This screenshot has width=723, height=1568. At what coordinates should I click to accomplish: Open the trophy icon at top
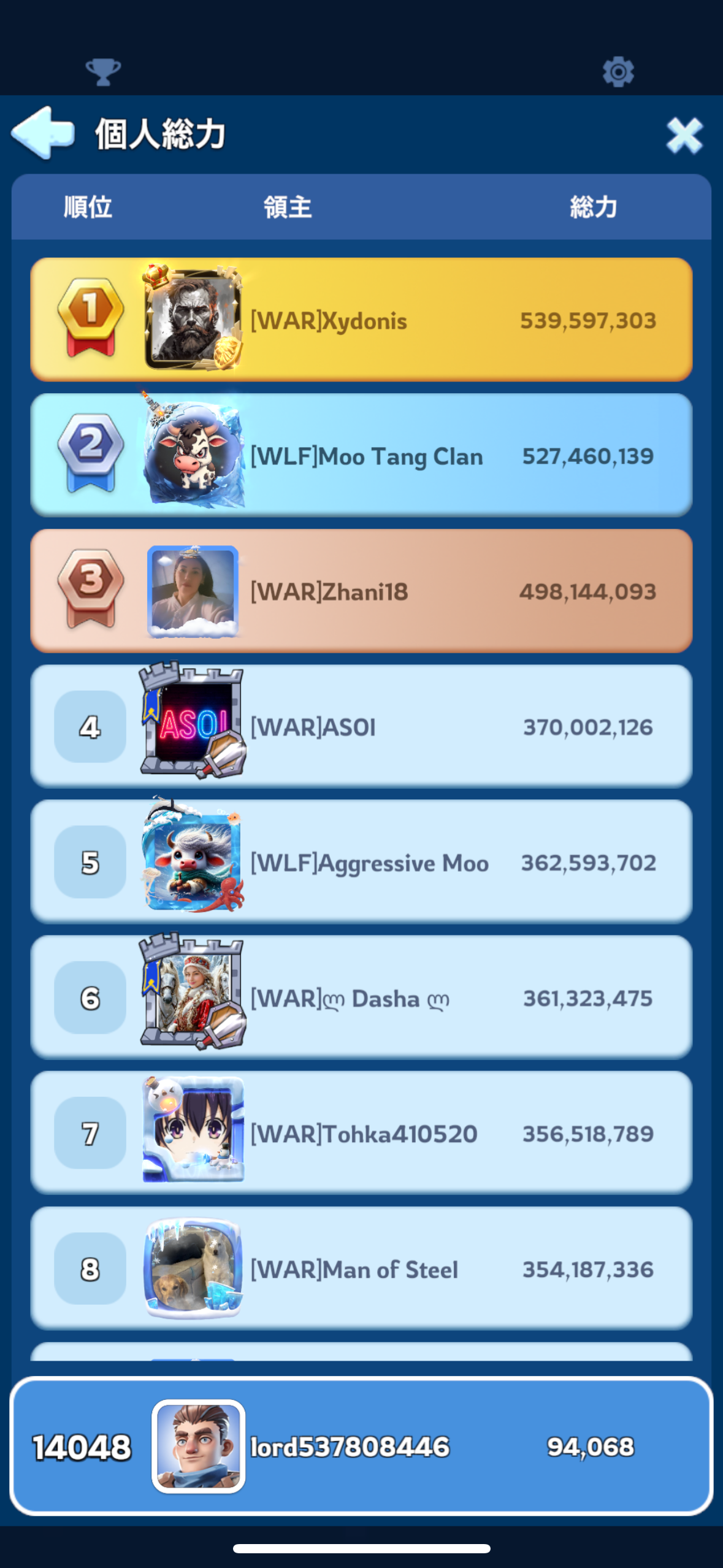tap(103, 72)
